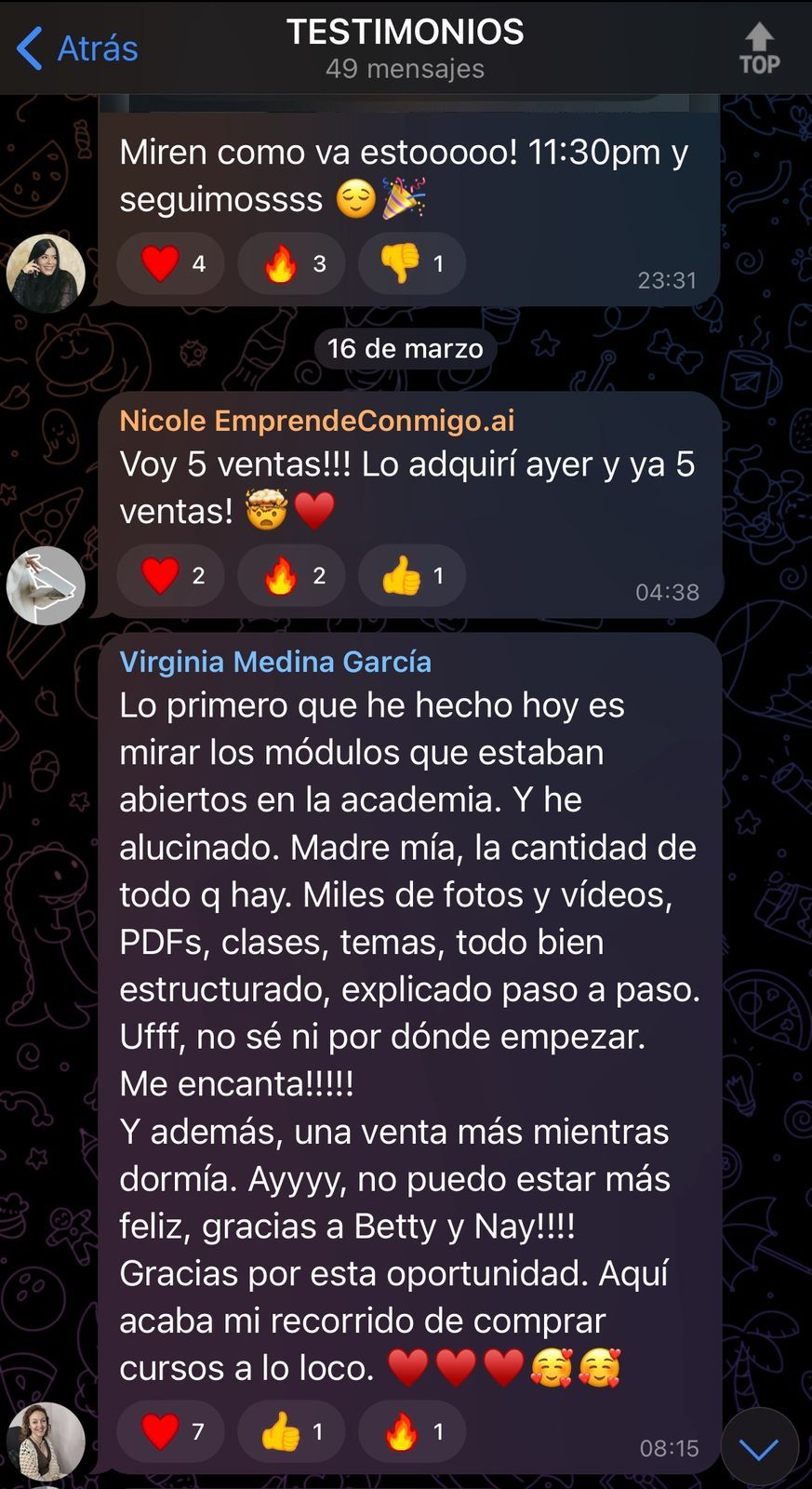Screen dimensions: 812x1489
Task: Tap the heart reaction with 4 on the first message
Action: click(171, 263)
